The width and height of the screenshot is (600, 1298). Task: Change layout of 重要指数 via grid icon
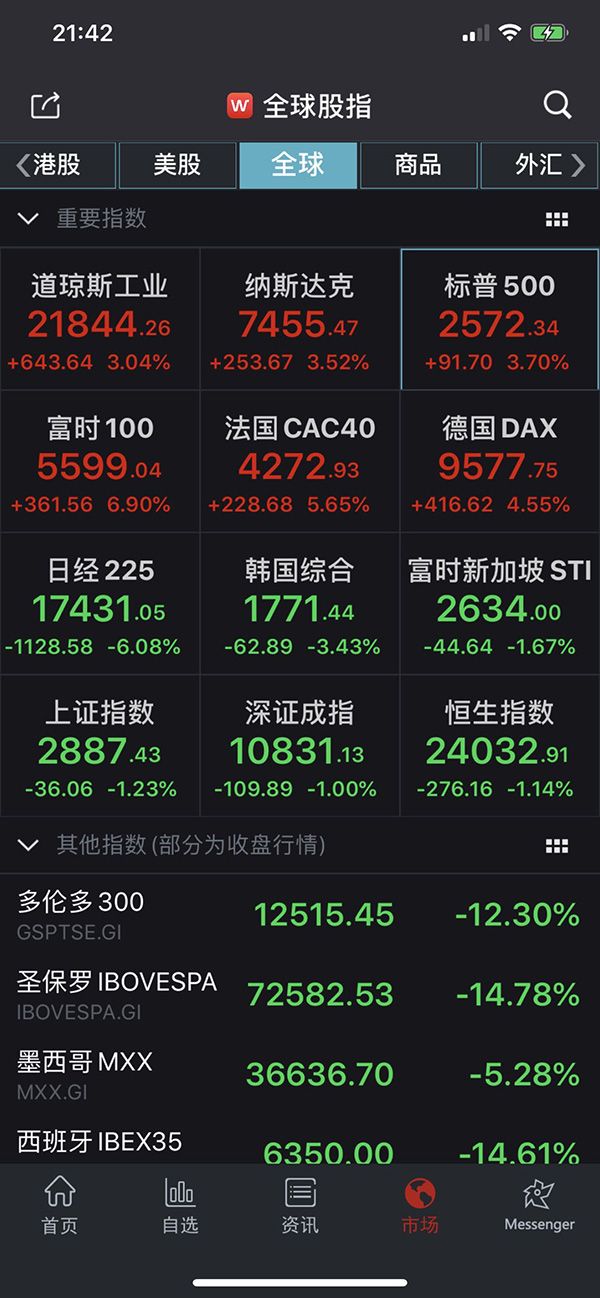(x=557, y=220)
